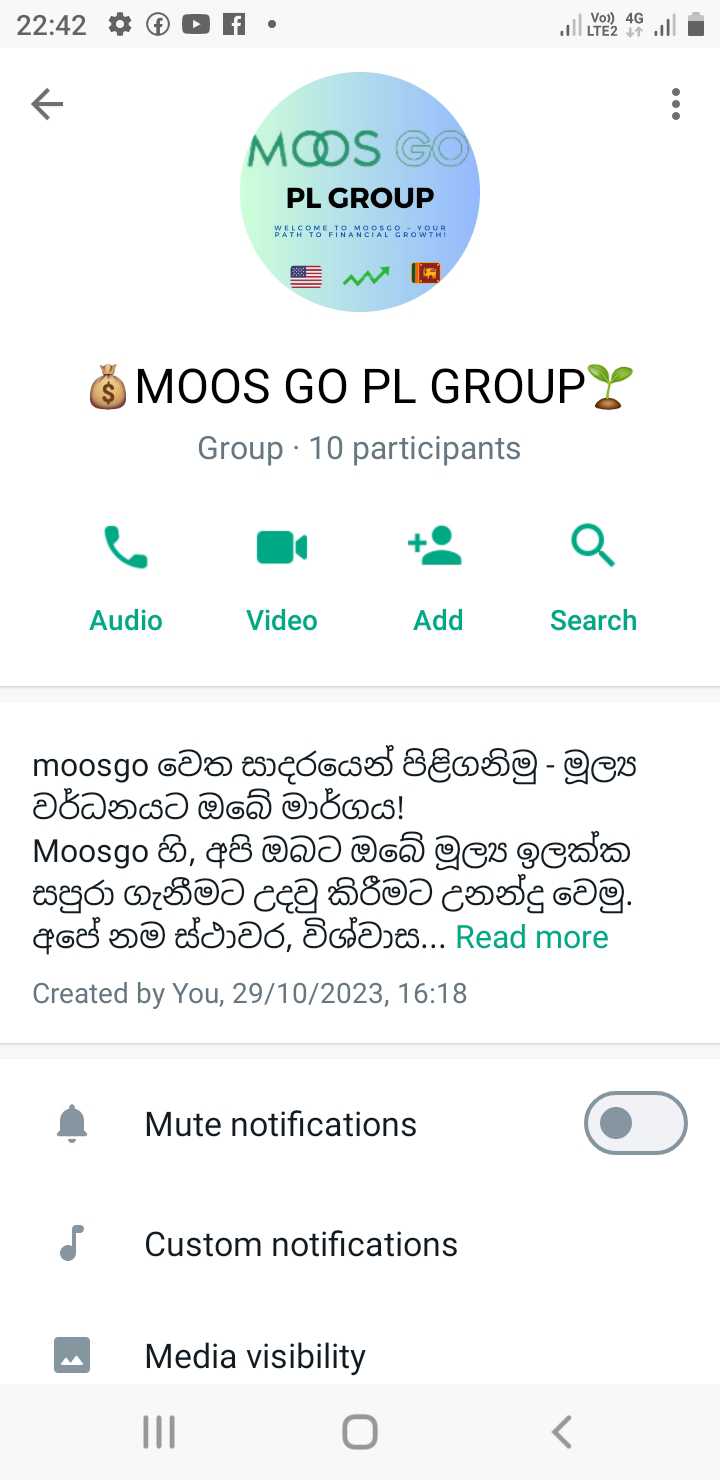
Task: Search within the group chat
Action: [x=593, y=580]
